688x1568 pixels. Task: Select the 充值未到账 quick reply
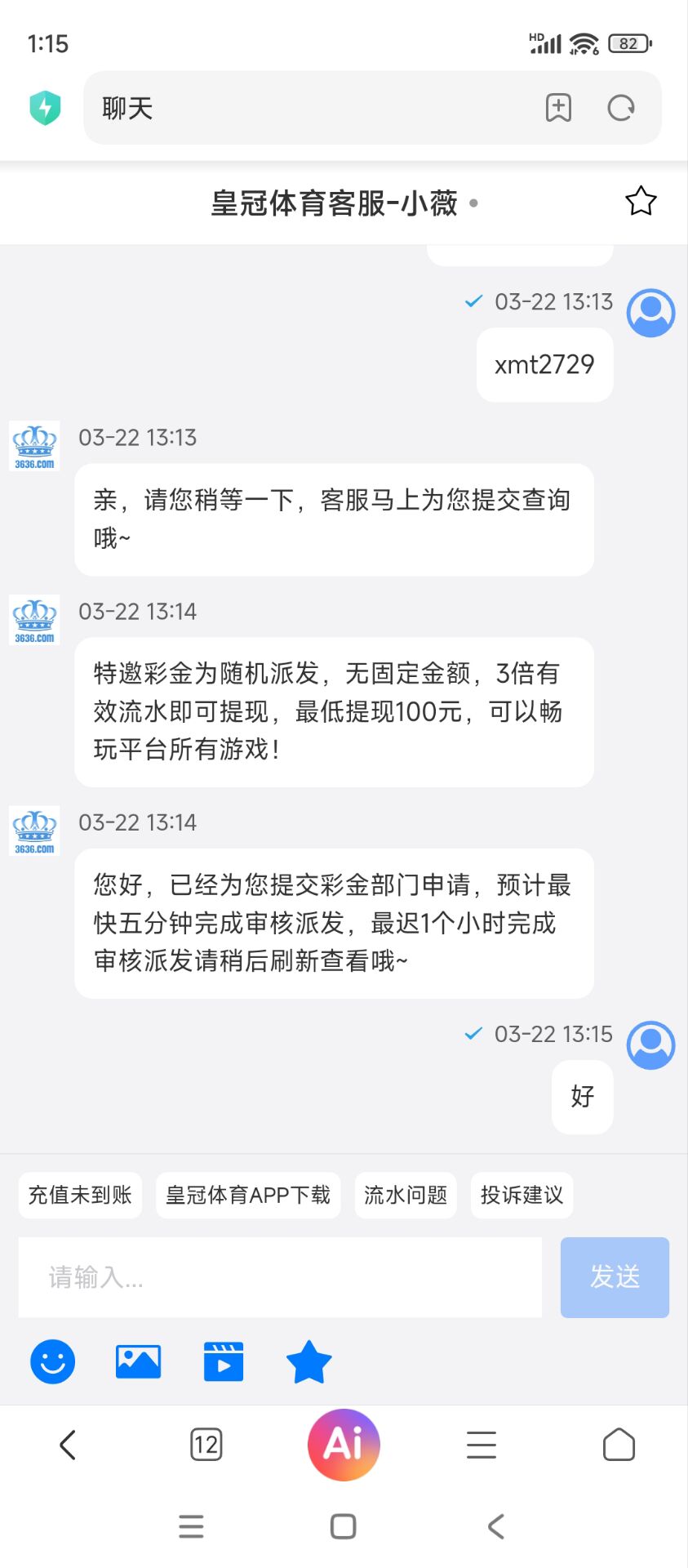pyautogui.click(x=80, y=1196)
